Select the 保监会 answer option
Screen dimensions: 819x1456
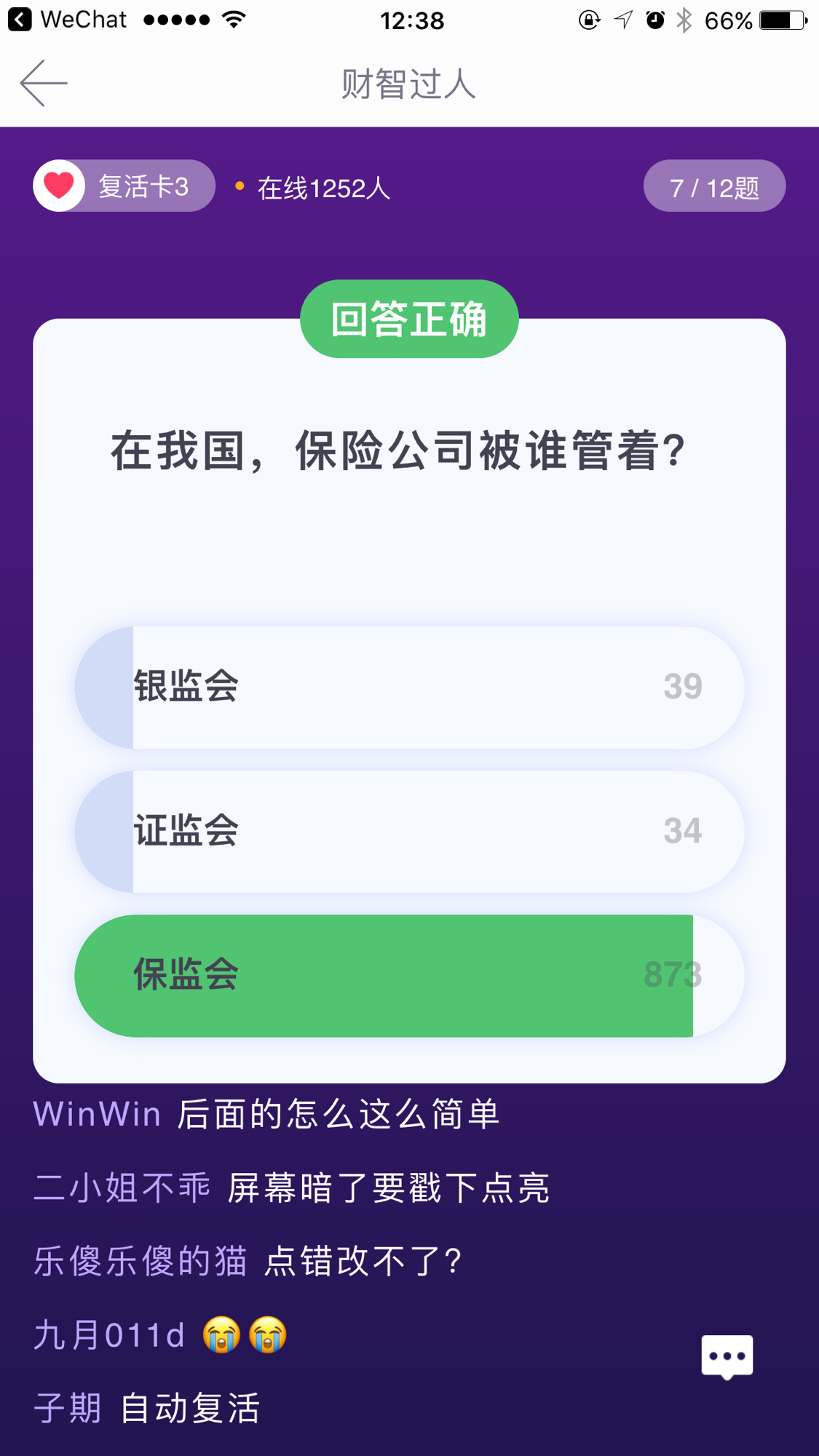409,976
